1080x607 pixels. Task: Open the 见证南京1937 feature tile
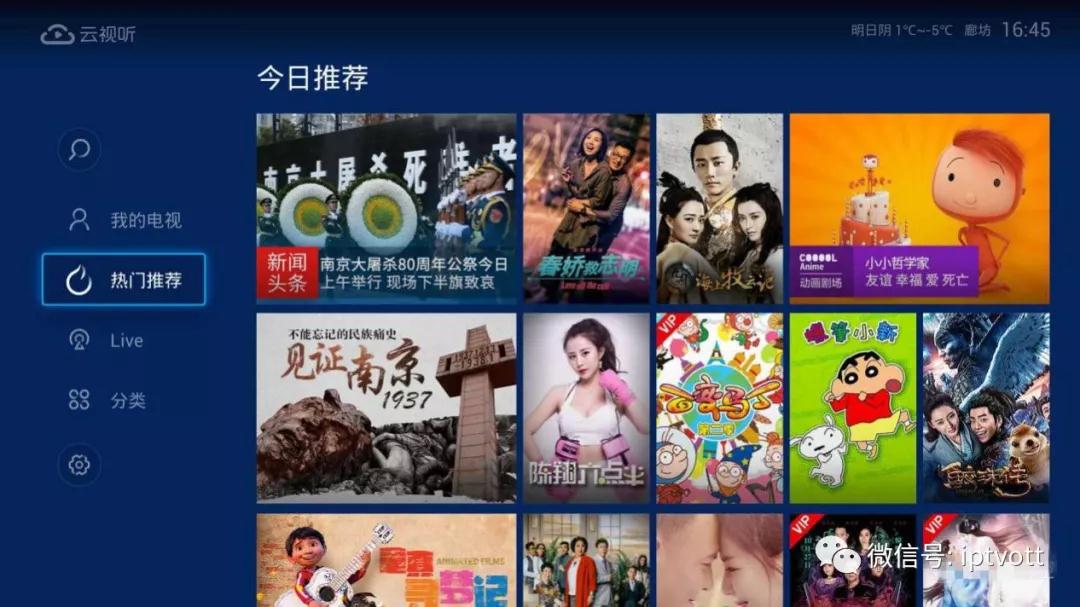(x=386, y=407)
